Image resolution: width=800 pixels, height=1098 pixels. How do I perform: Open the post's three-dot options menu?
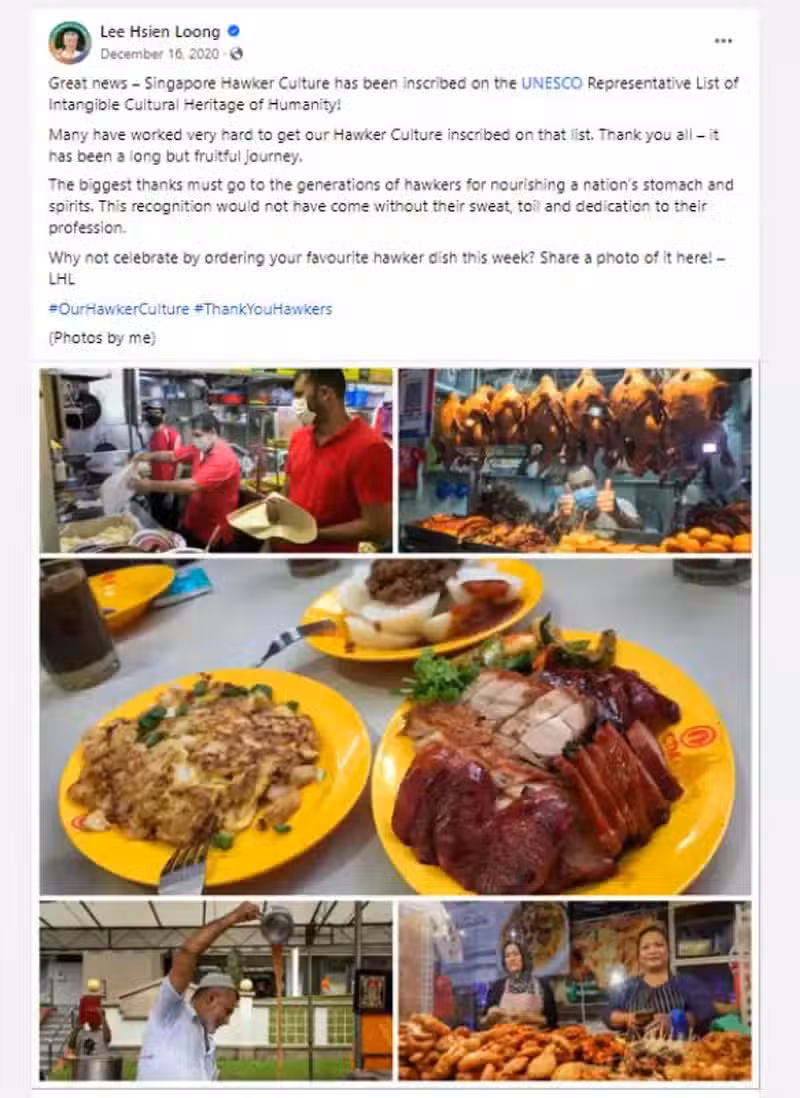tap(723, 41)
